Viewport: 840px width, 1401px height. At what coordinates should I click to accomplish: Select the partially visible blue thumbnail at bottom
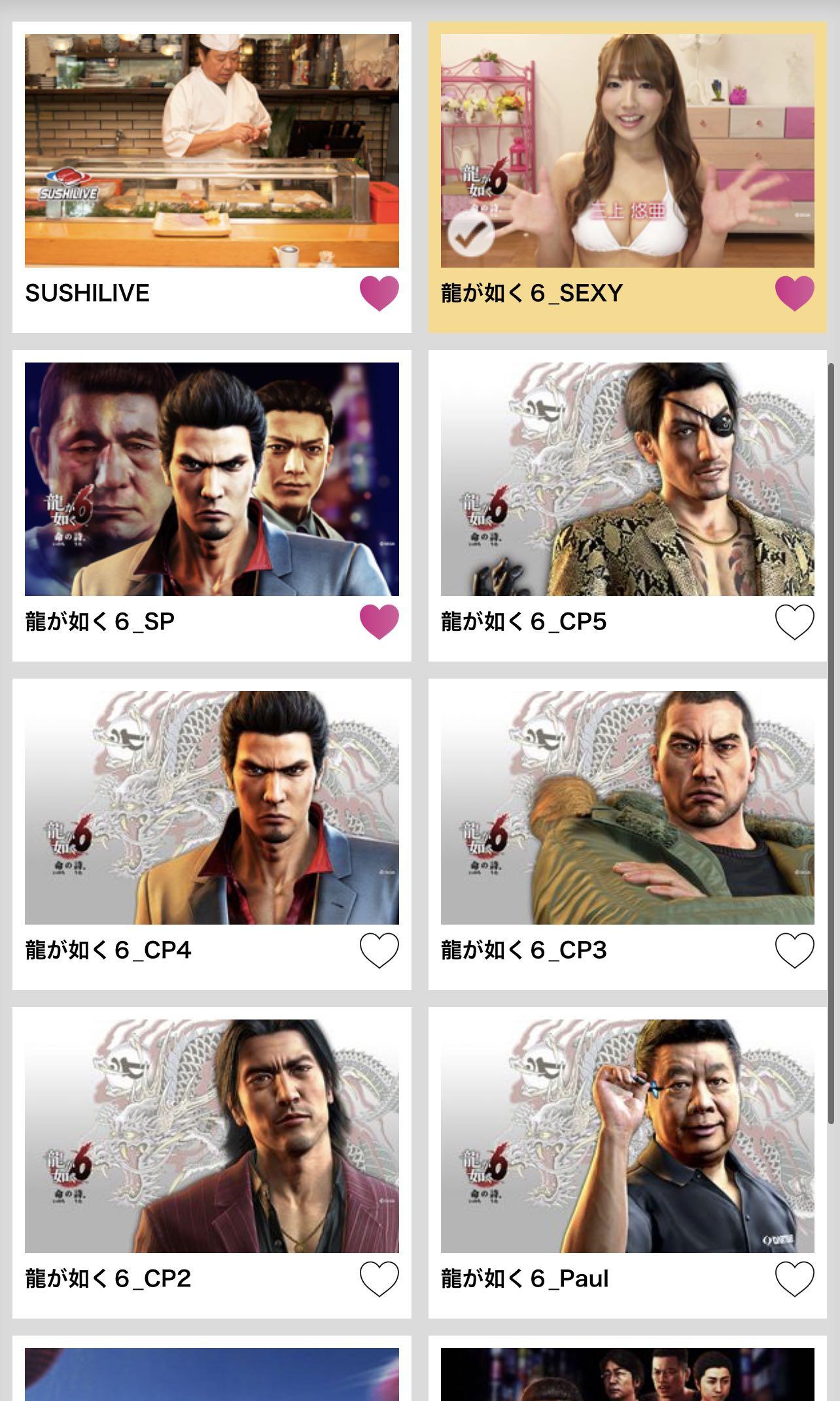tap(211, 1381)
